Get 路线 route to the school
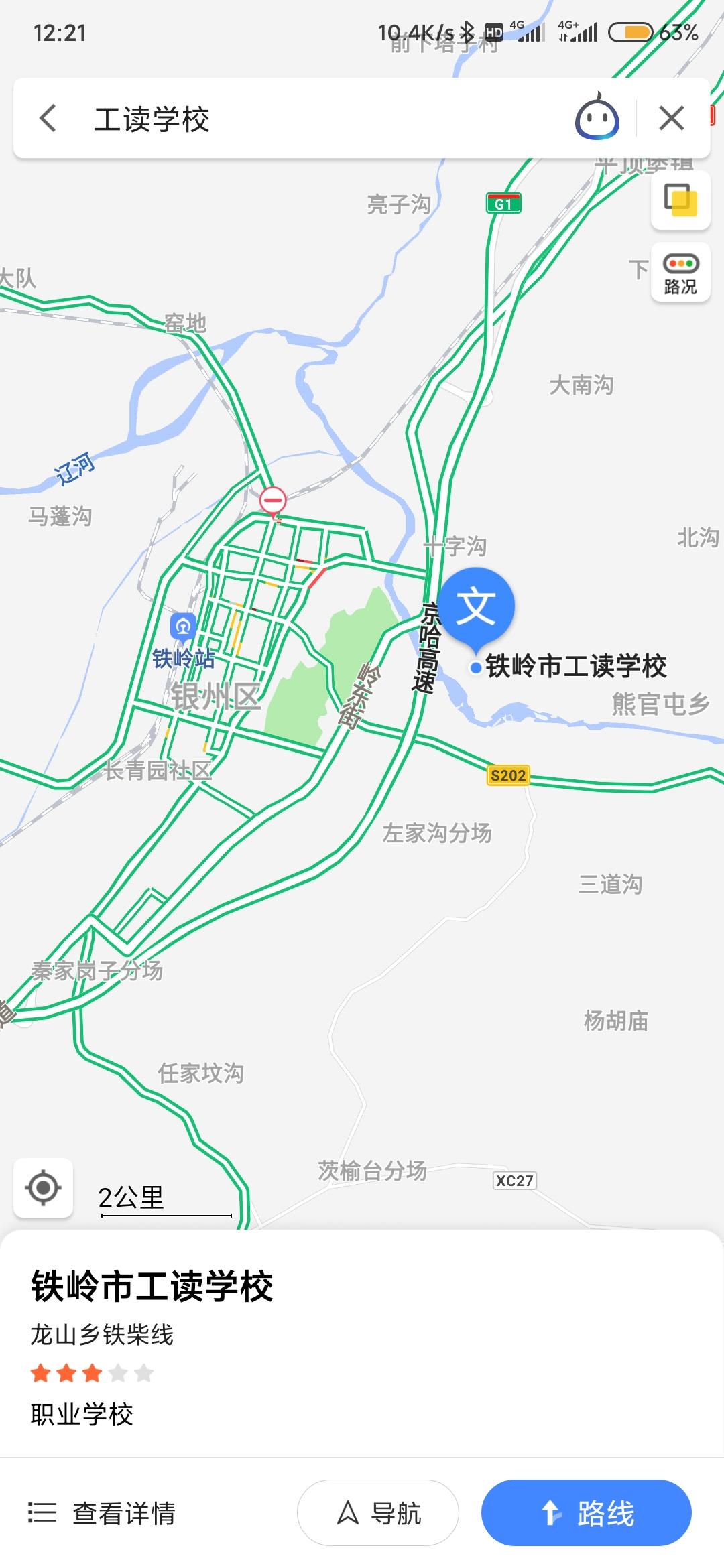The image size is (724, 1568). (586, 1513)
